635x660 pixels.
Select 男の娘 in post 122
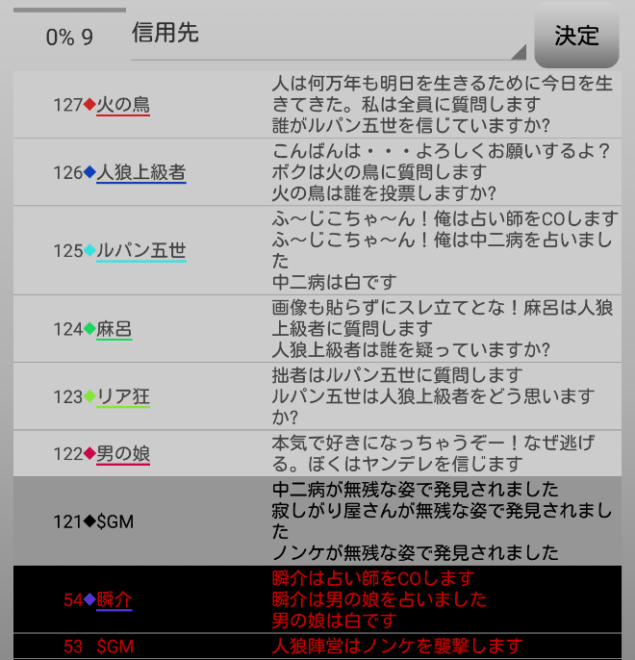point(123,454)
